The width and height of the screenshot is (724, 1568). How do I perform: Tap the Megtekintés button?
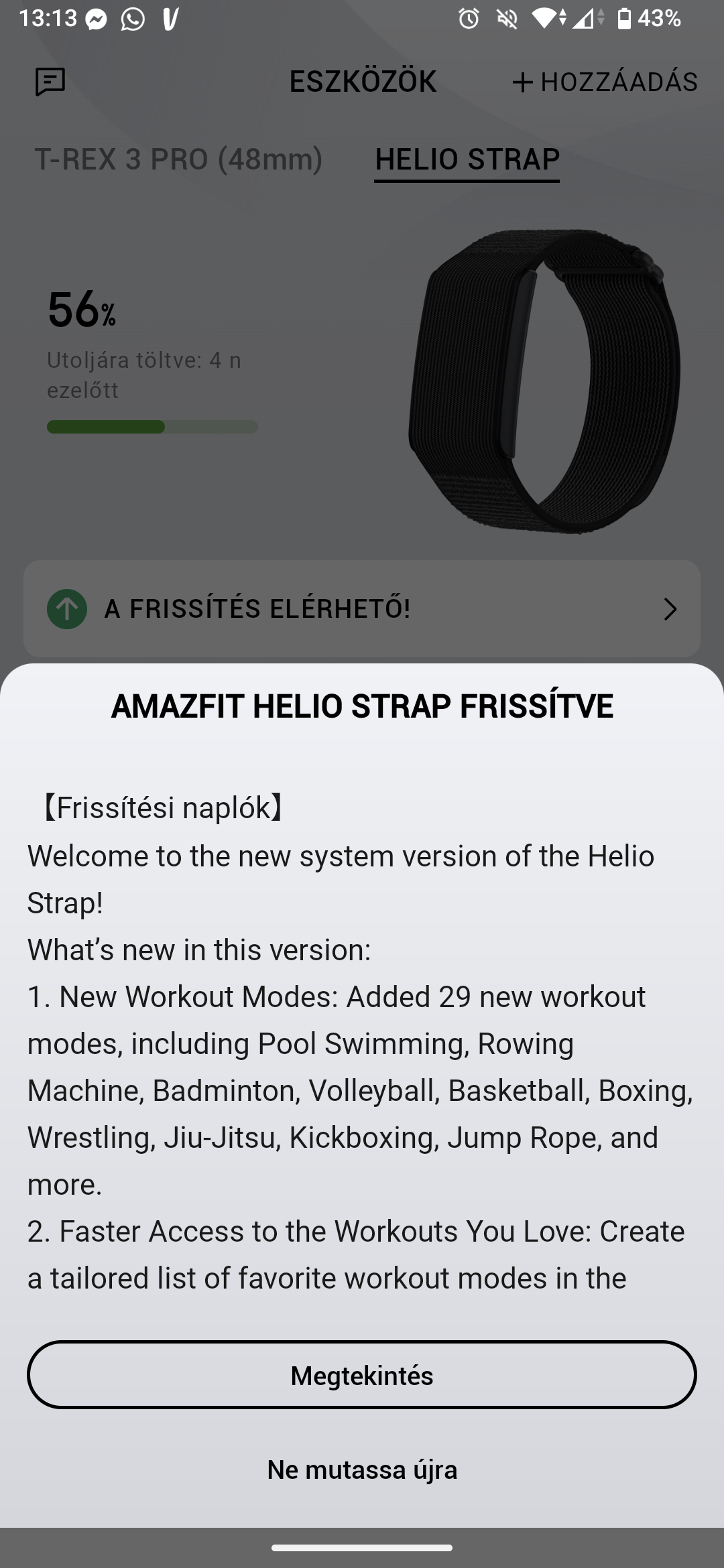[362, 1376]
